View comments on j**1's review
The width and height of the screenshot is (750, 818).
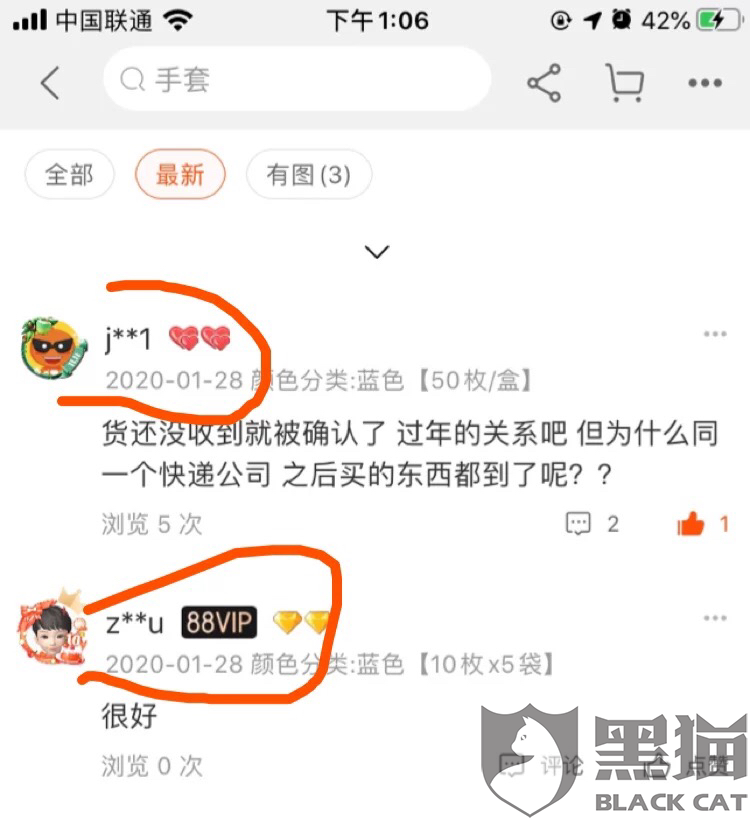(591, 523)
